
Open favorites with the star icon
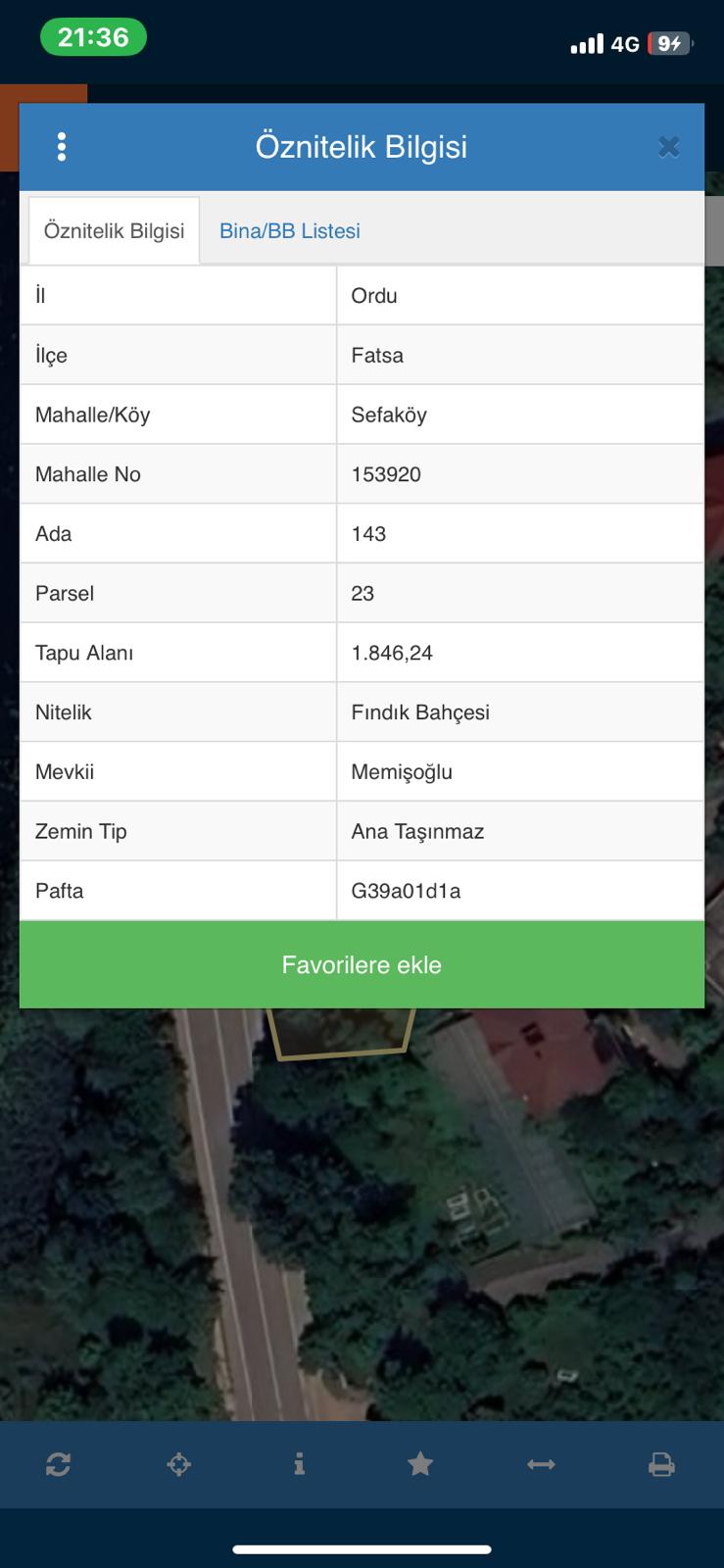(x=420, y=1464)
